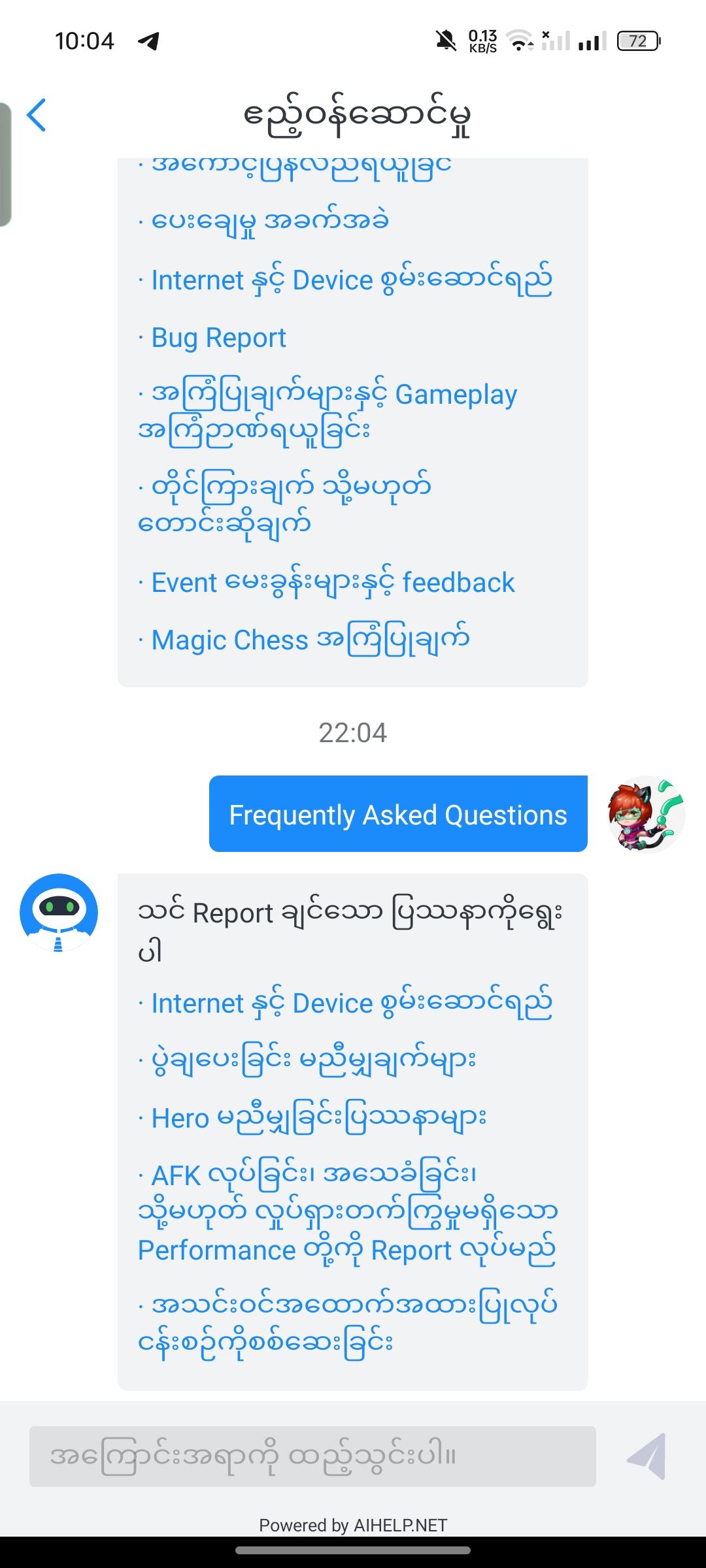
Task: Open the Hero imbalance issues link
Action: coord(318,1117)
